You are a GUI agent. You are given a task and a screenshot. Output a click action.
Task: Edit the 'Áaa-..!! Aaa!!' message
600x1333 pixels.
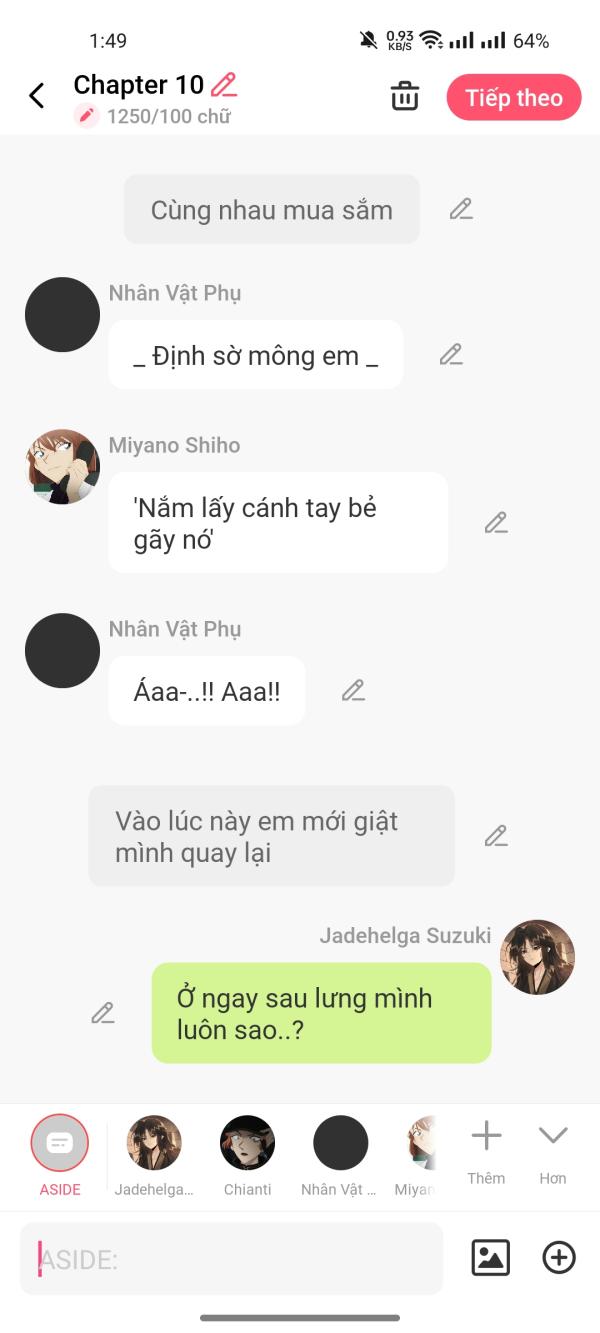[x=353, y=690]
